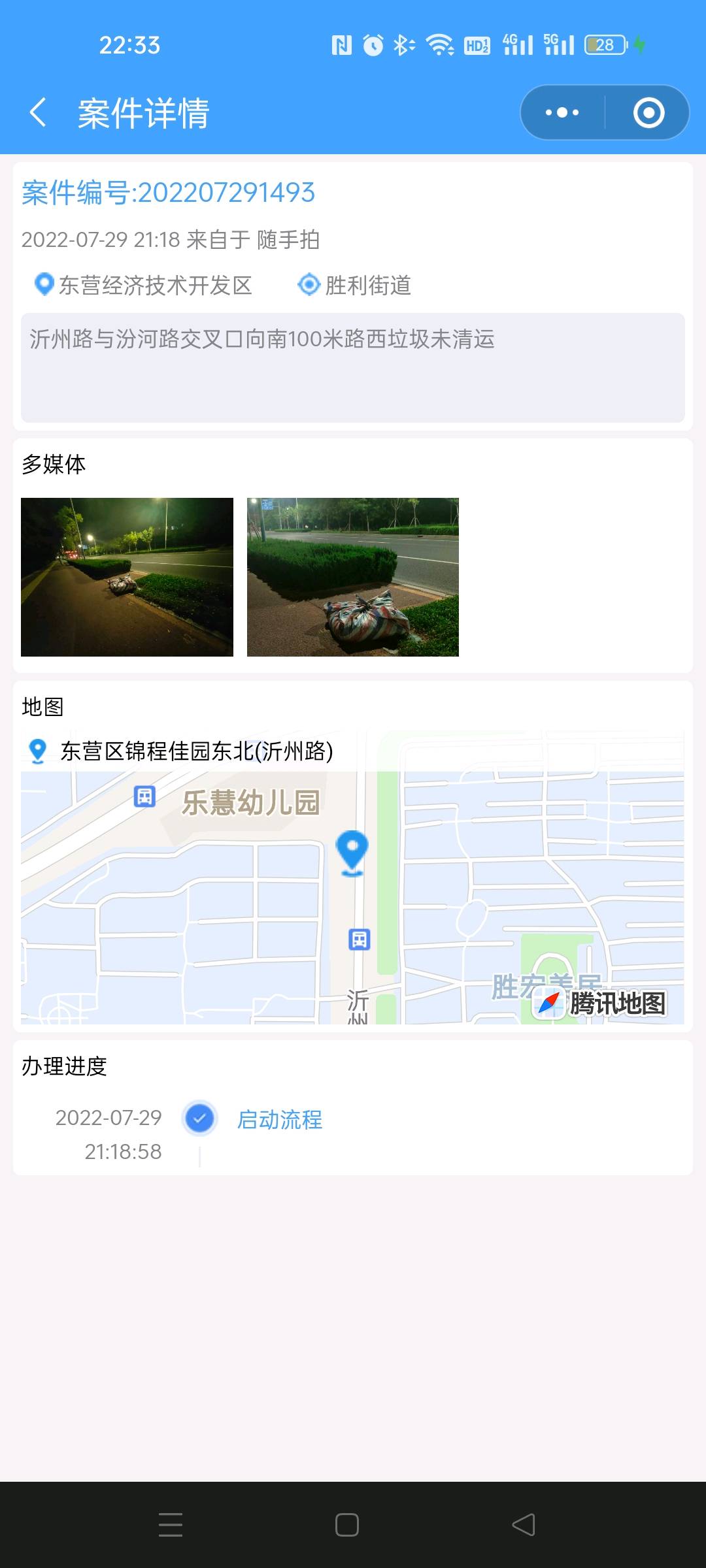Close the mini program via the circle button
The height and width of the screenshot is (1568, 706).
648,112
